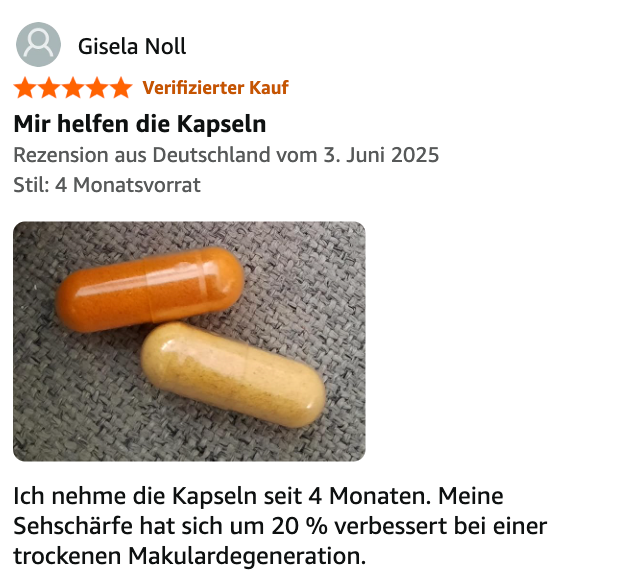Open the review titled Mir helfen die Kapseln
Image resolution: width=632 pixels, height=572 pixels.
coord(140,124)
